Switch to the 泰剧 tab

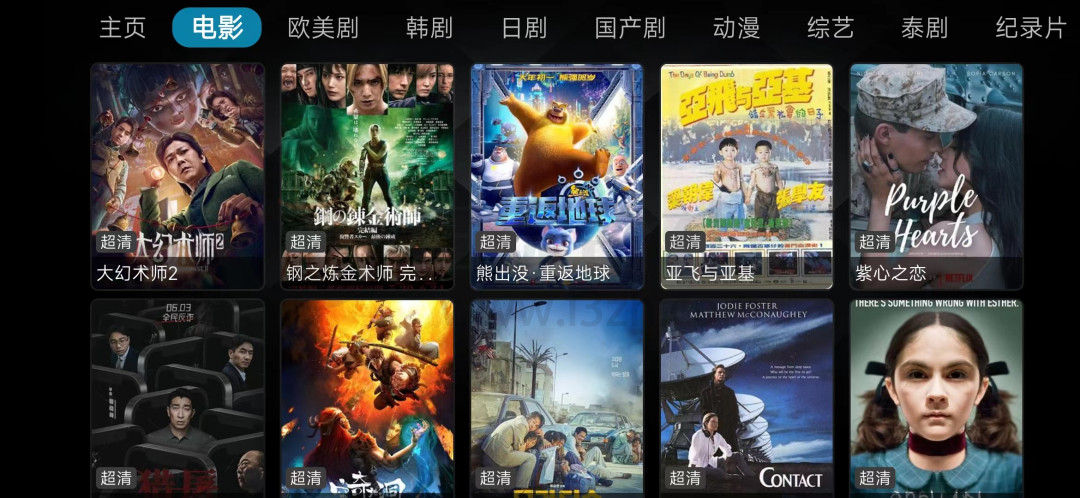click(924, 28)
